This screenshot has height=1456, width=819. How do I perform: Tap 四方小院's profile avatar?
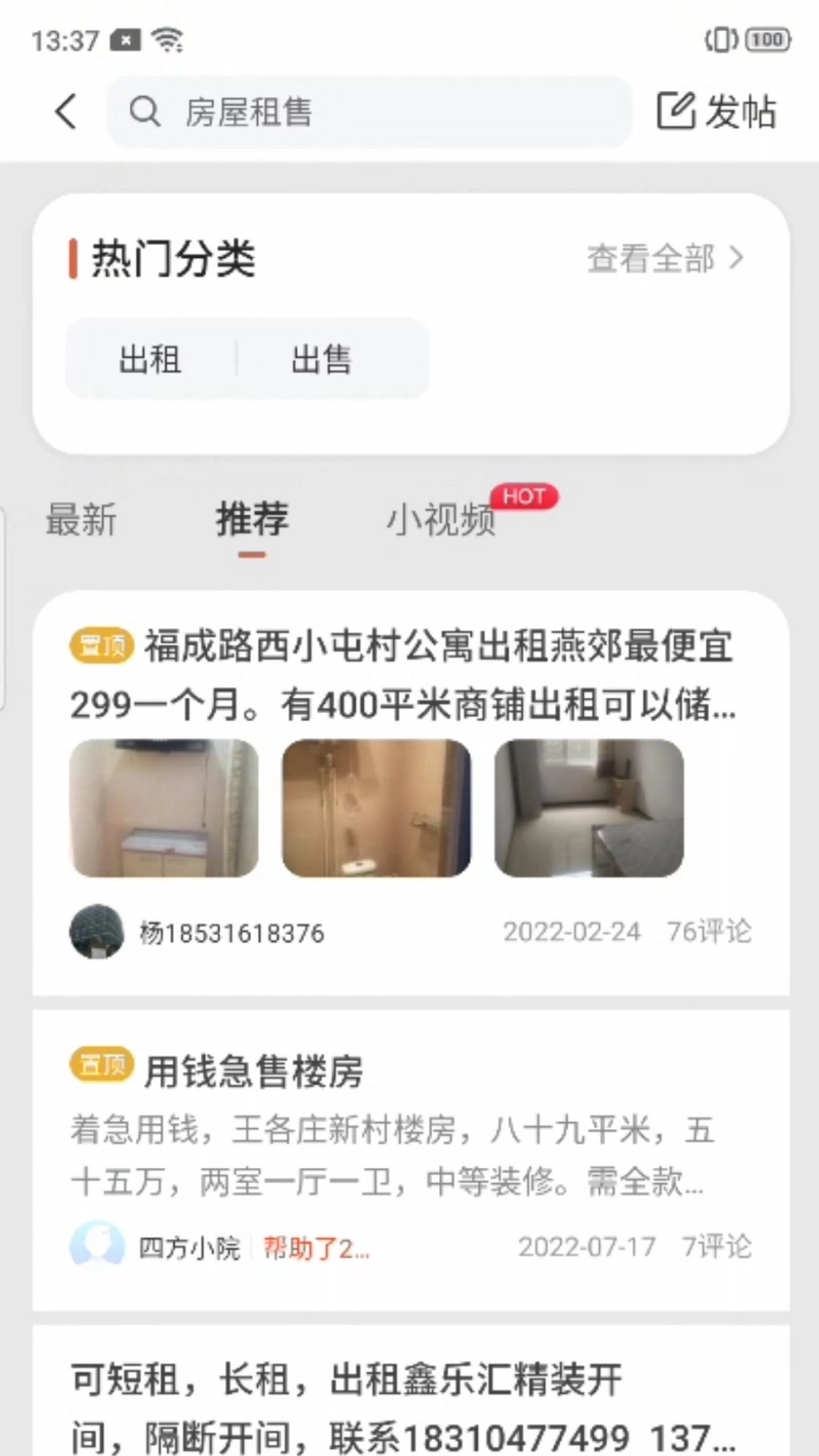(x=95, y=1246)
